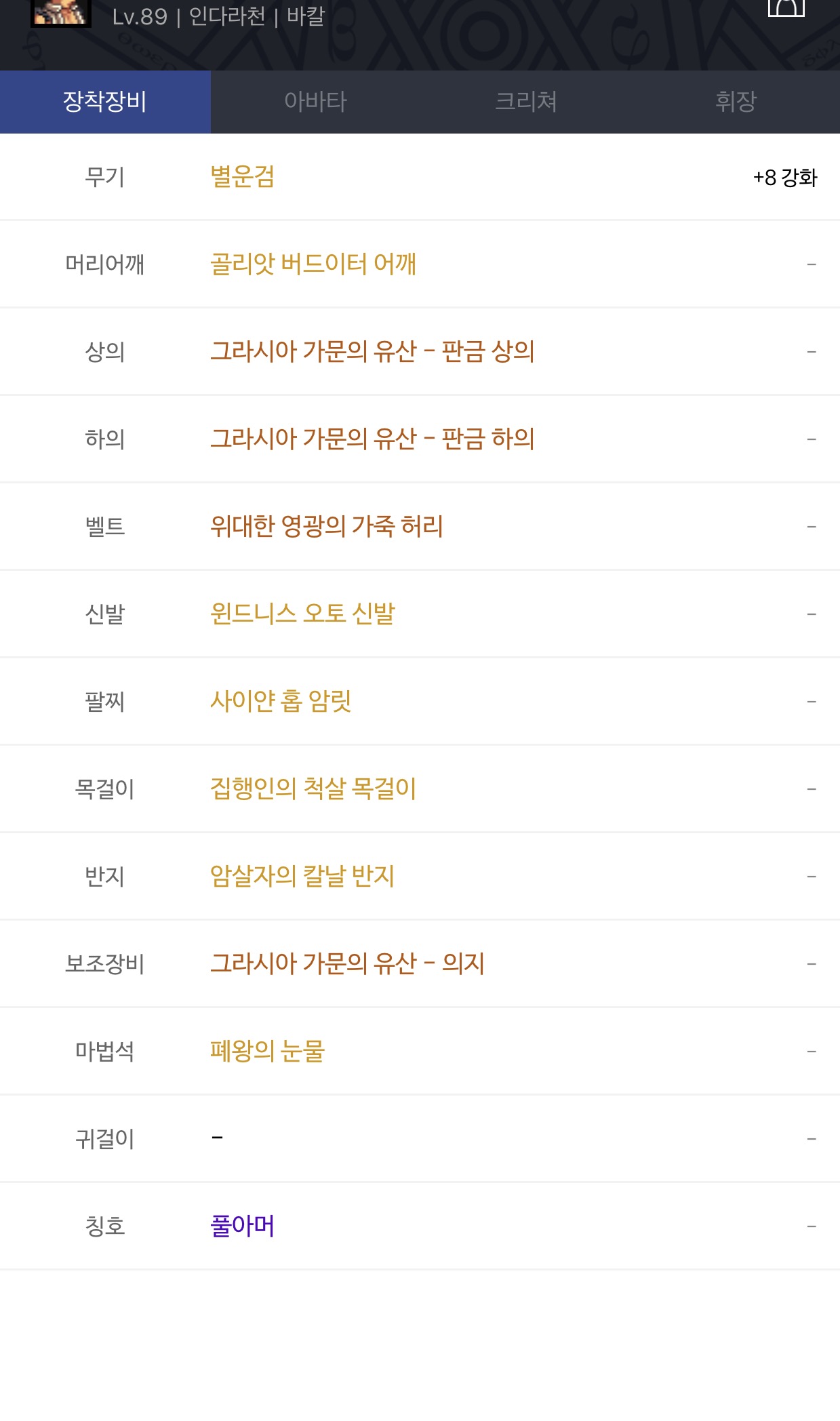The height and width of the screenshot is (1421, 840).
Task: View the 암살자의 칼날 반지 ring
Action: pos(302,876)
